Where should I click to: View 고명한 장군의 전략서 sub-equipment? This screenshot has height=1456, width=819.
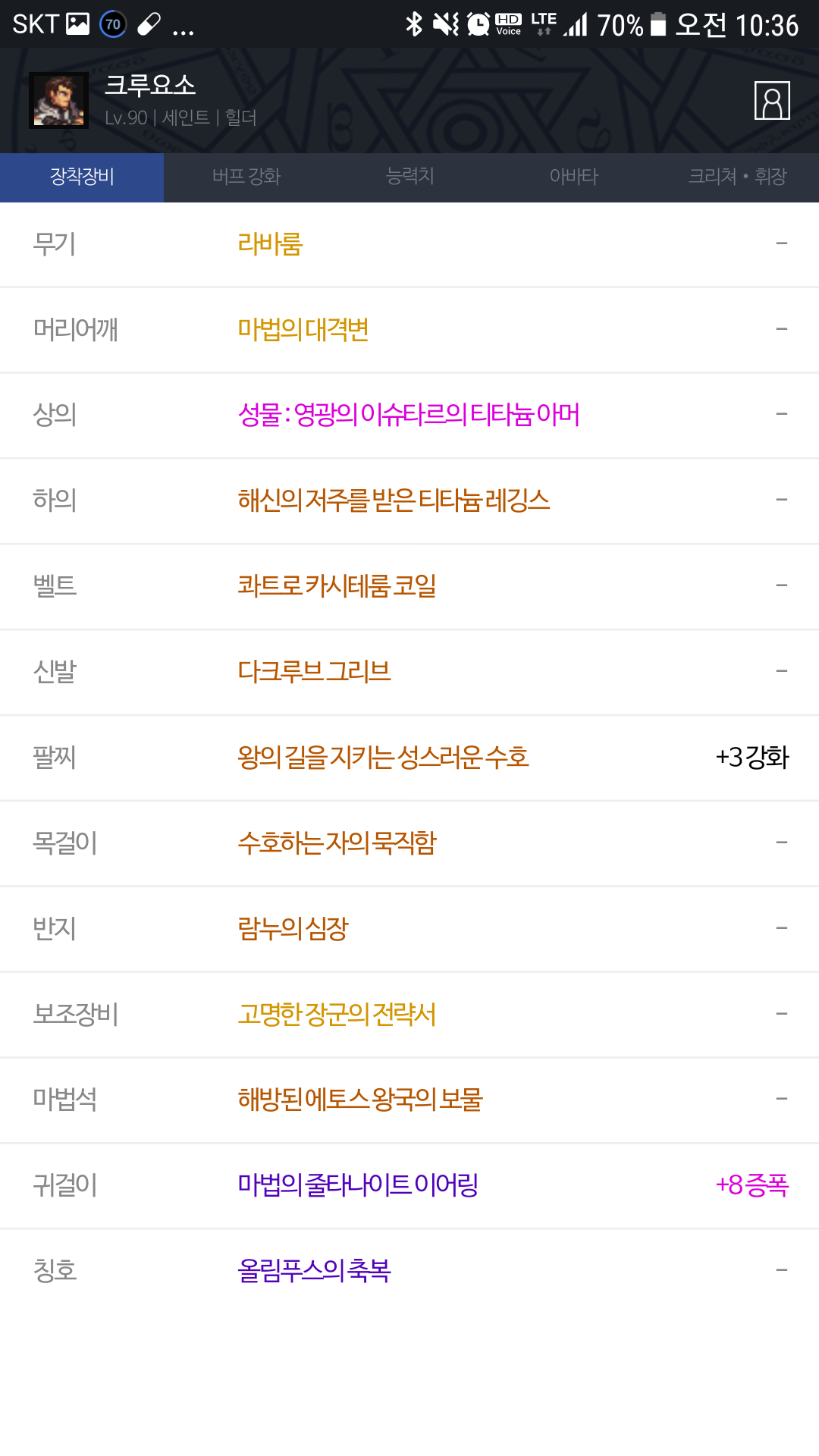pyautogui.click(x=337, y=1015)
